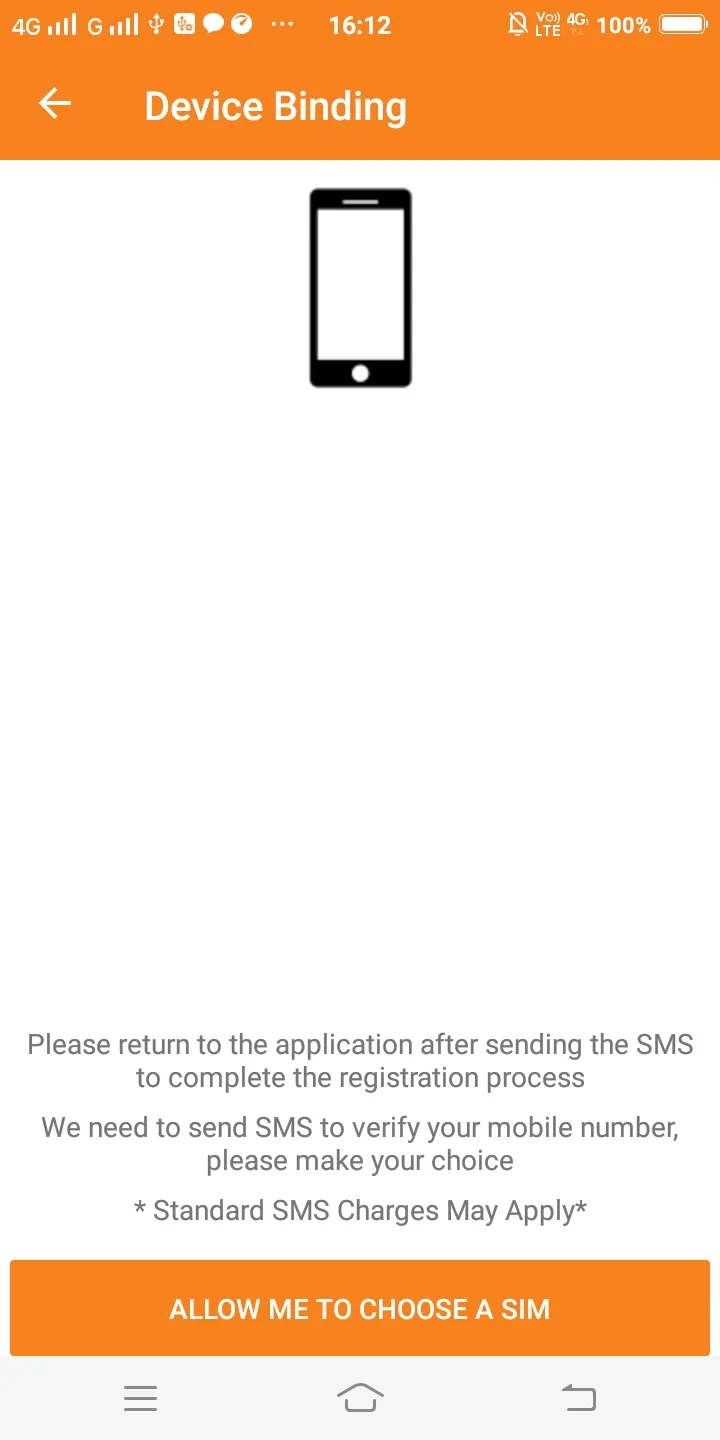Go back from Device Binding screen
This screenshot has width=720, height=1440.
pyautogui.click(x=55, y=104)
